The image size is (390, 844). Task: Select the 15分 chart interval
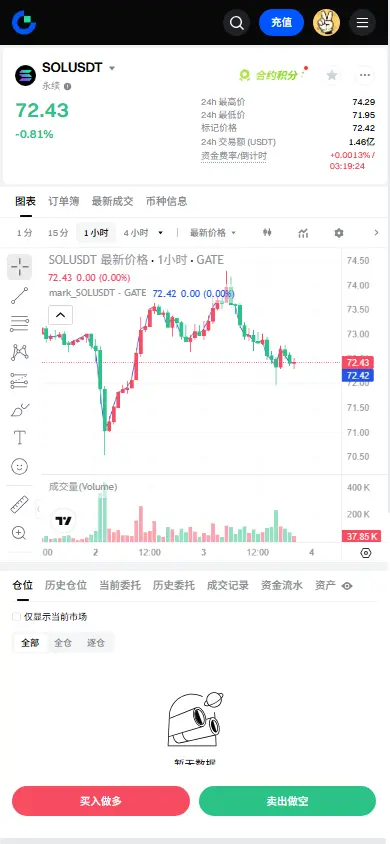(x=58, y=233)
